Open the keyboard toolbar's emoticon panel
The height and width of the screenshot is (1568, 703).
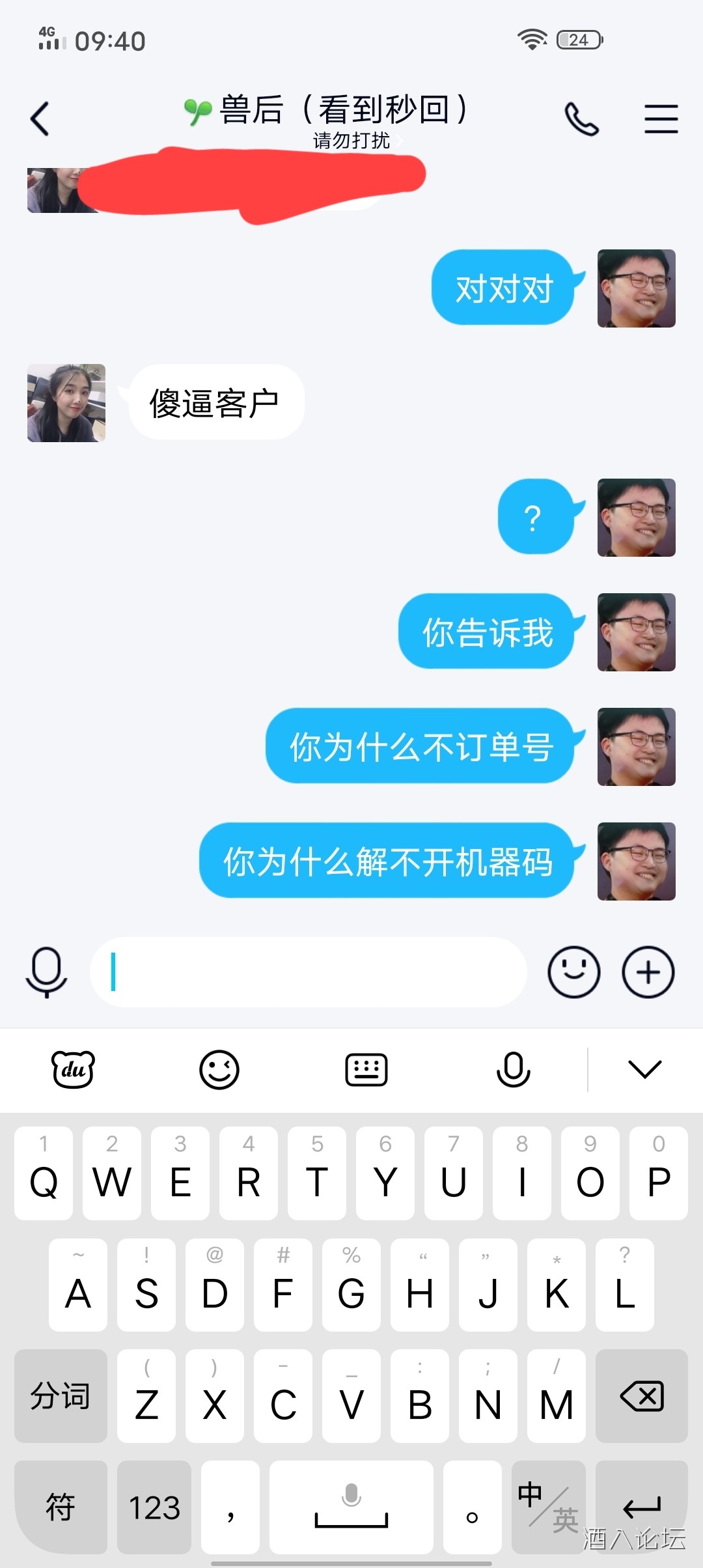(x=219, y=1069)
